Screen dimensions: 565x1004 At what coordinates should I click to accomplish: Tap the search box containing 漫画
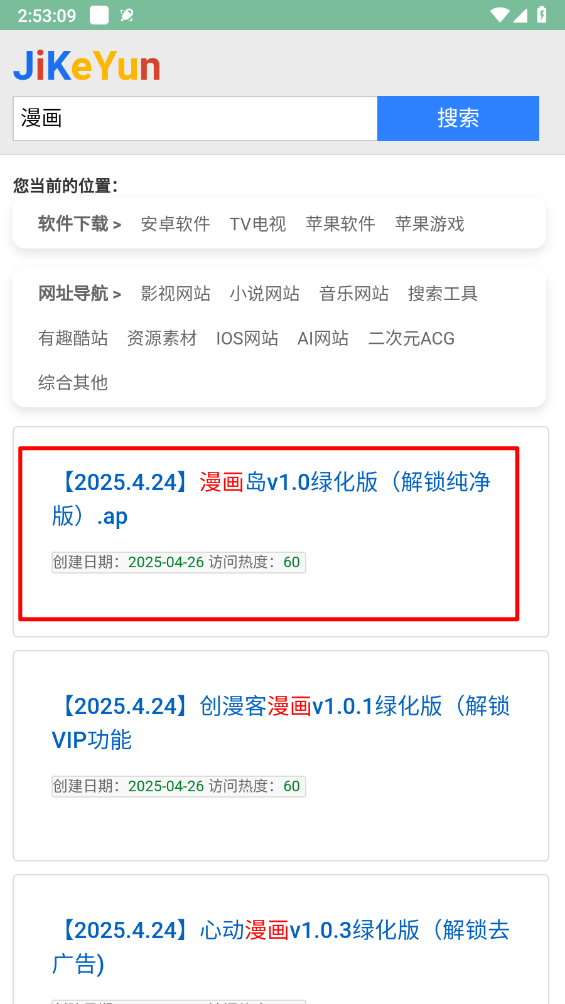(195, 118)
